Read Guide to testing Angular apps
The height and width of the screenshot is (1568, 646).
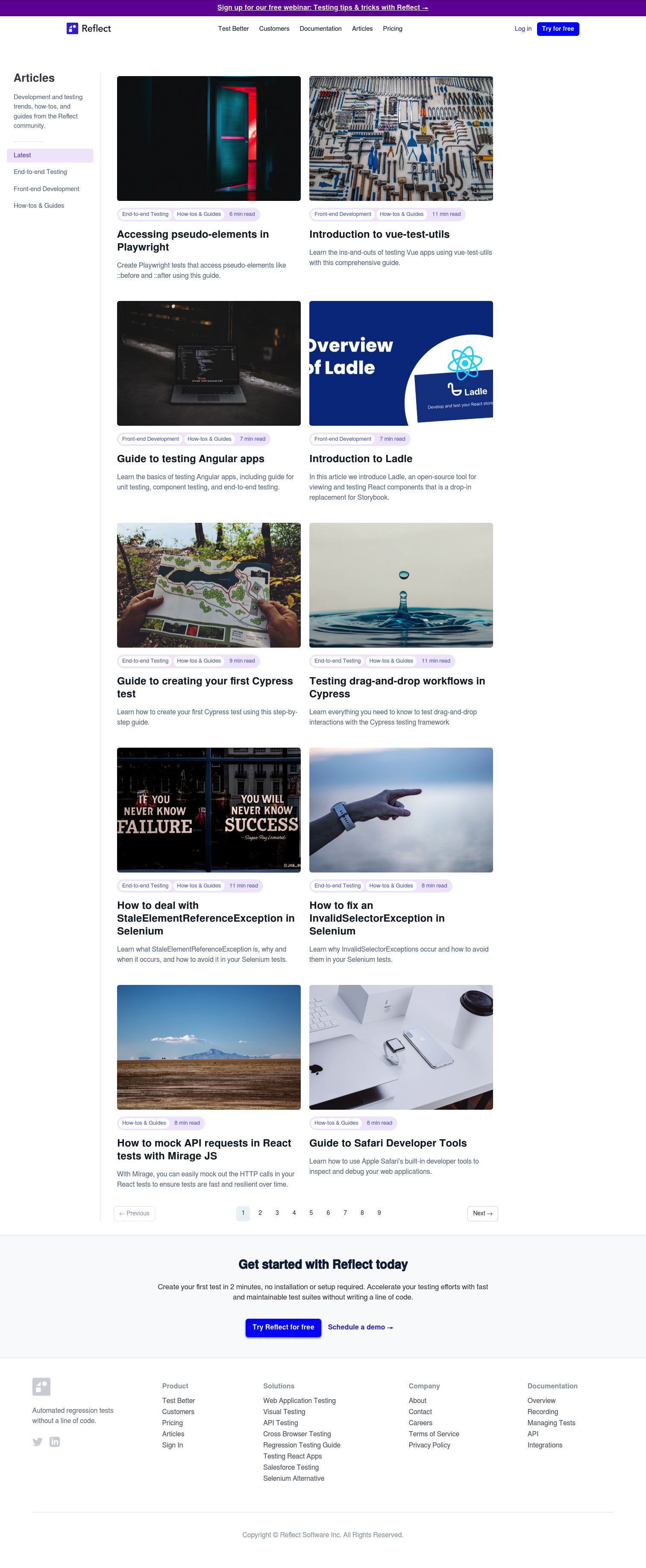coord(191,459)
